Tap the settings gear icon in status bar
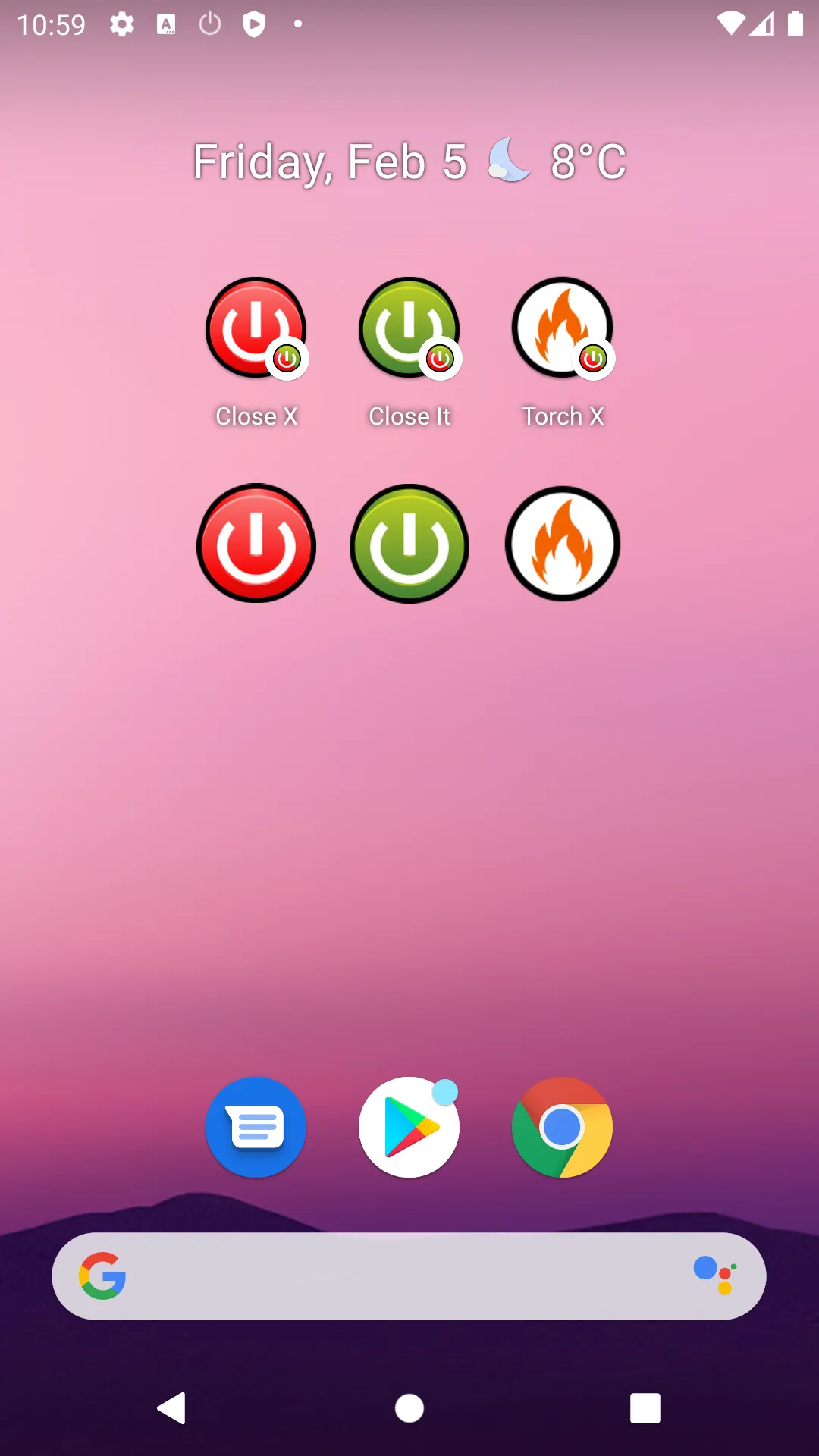The width and height of the screenshot is (819, 1456). coord(121,24)
